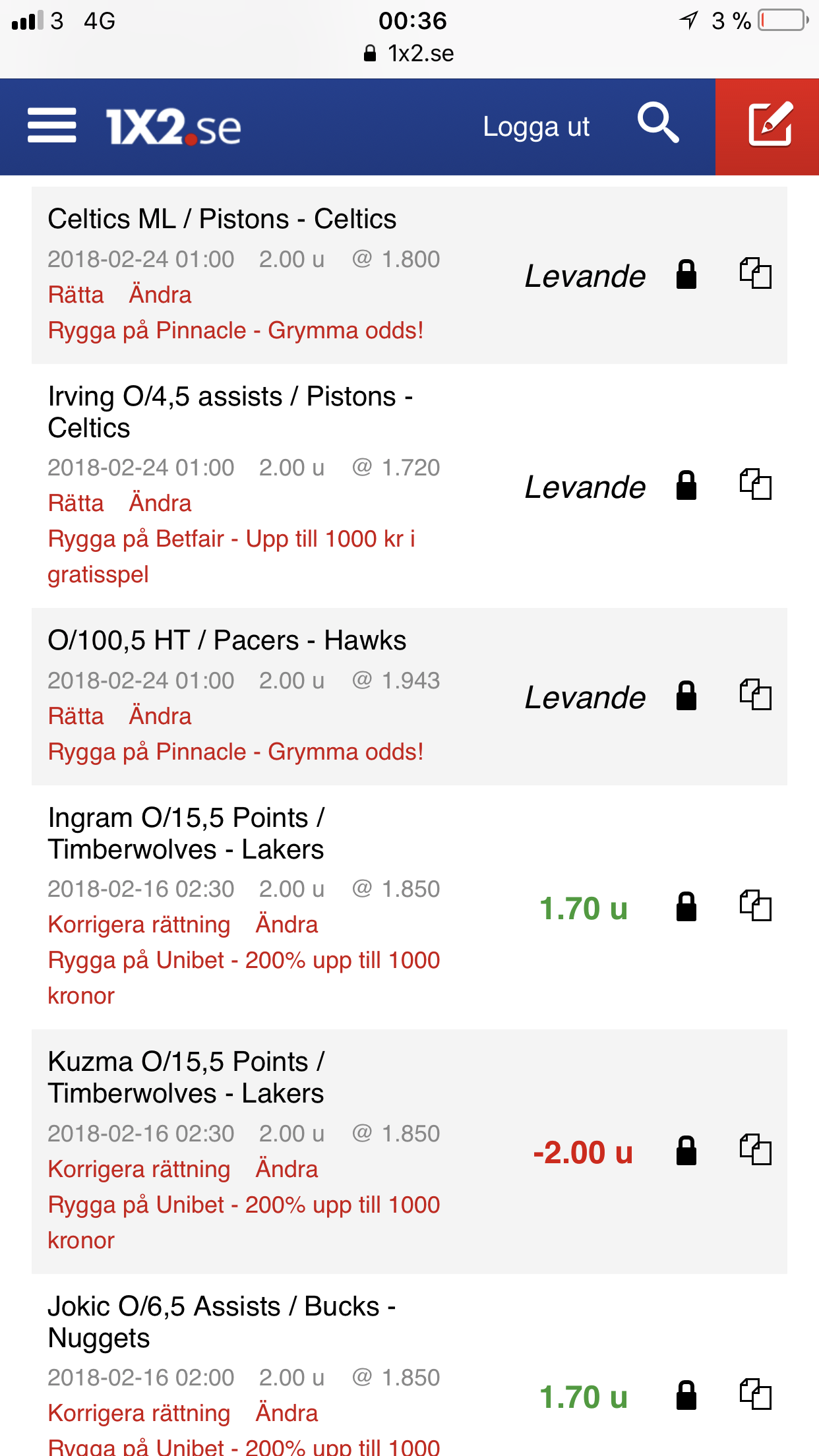
Task: Copy the O/100,5 HT Pacers bet
Action: (755, 694)
